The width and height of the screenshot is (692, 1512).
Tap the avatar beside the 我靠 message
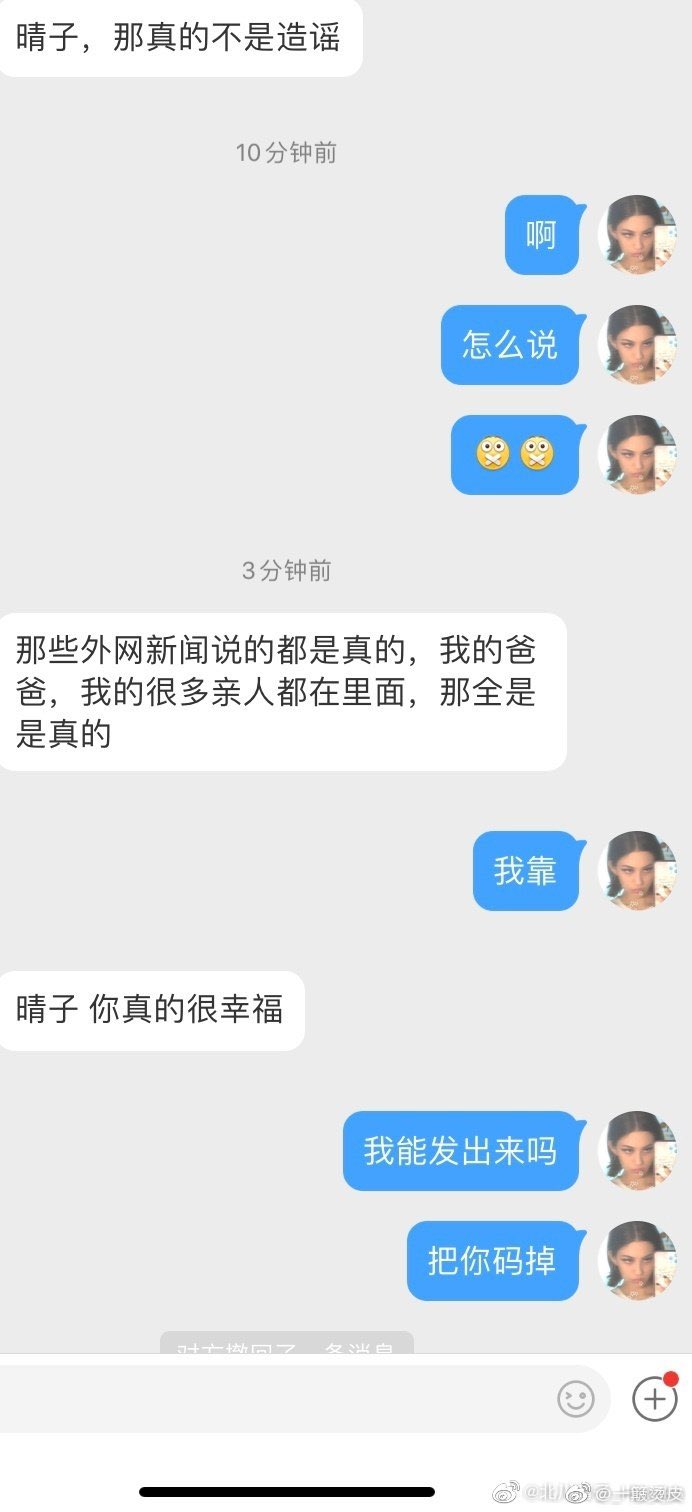638,871
